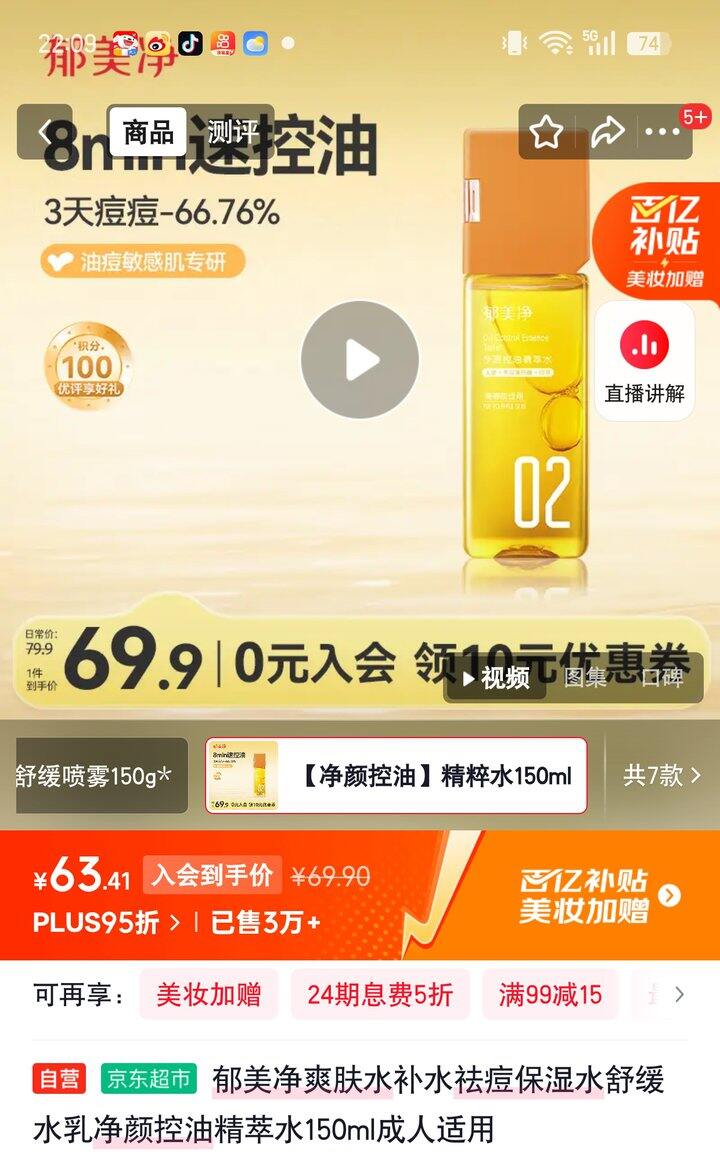Open the 百亿补贴 美妆加赠 promotion

(599, 896)
